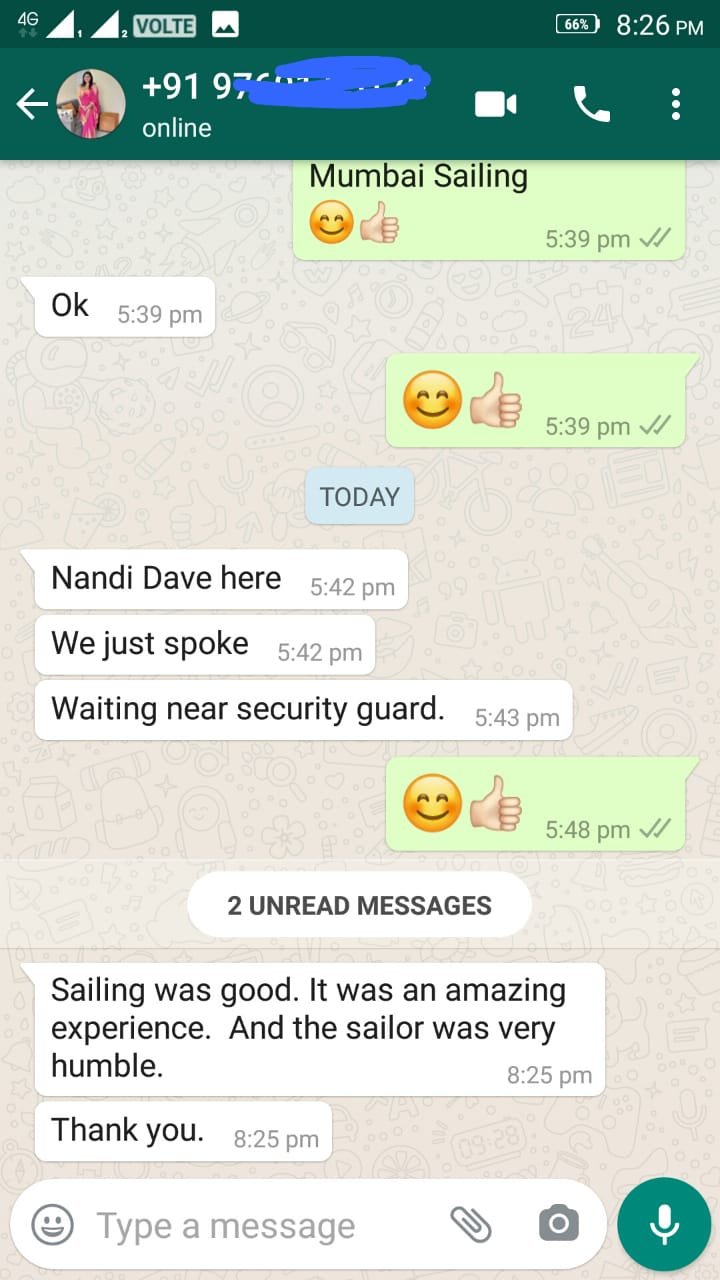This screenshot has width=720, height=1280.
Task: Attach a file with the paperclip
Action: [470, 1224]
